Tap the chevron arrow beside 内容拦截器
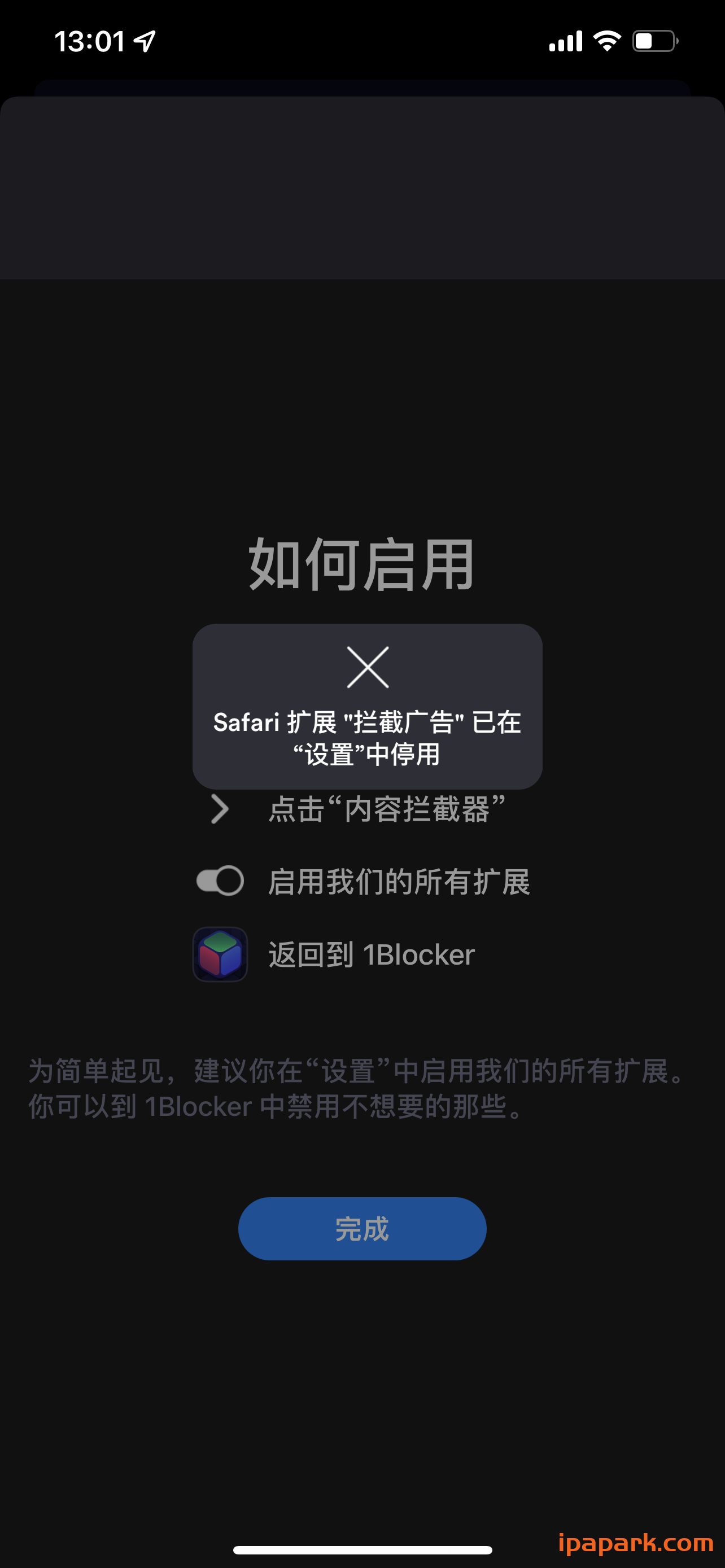 tap(218, 809)
